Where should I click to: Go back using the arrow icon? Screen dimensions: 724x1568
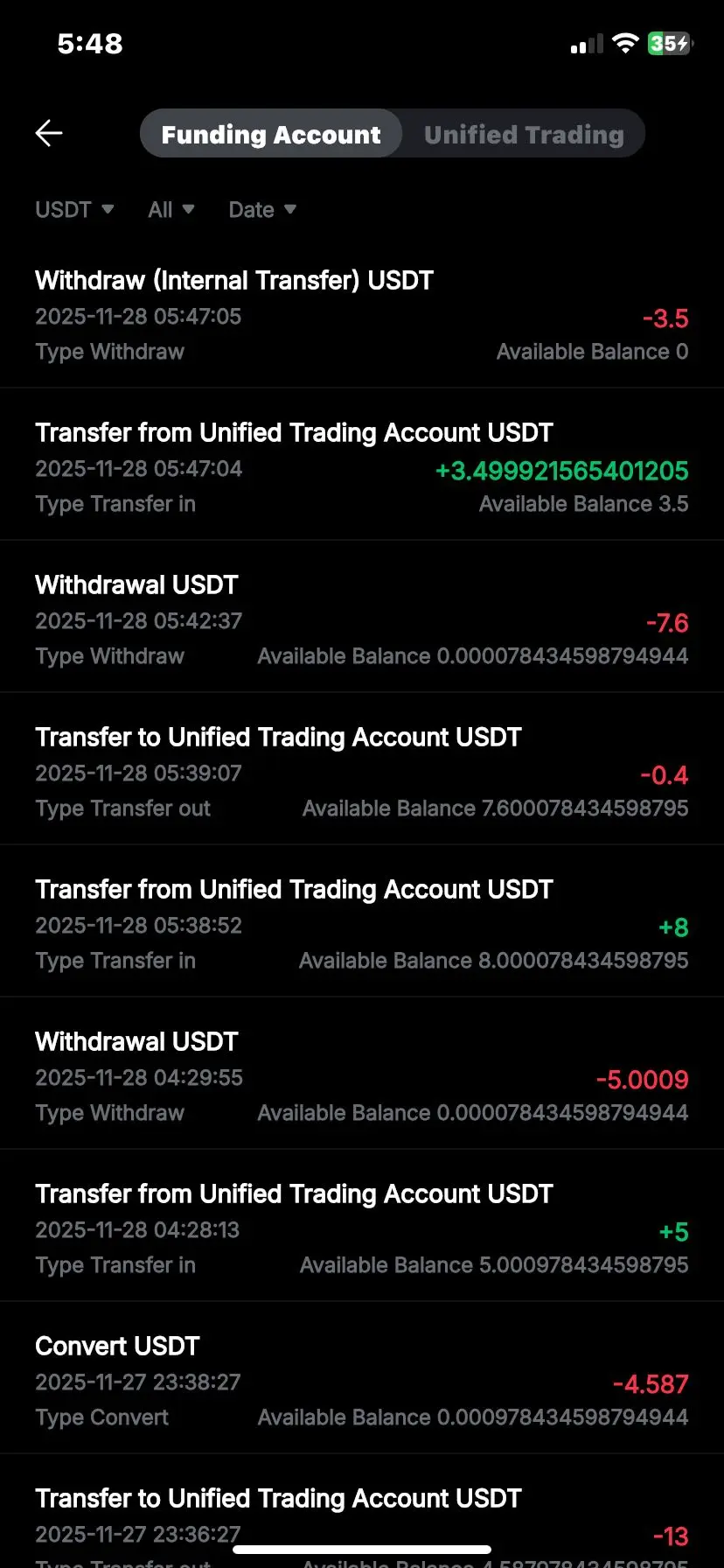point(49,134)
